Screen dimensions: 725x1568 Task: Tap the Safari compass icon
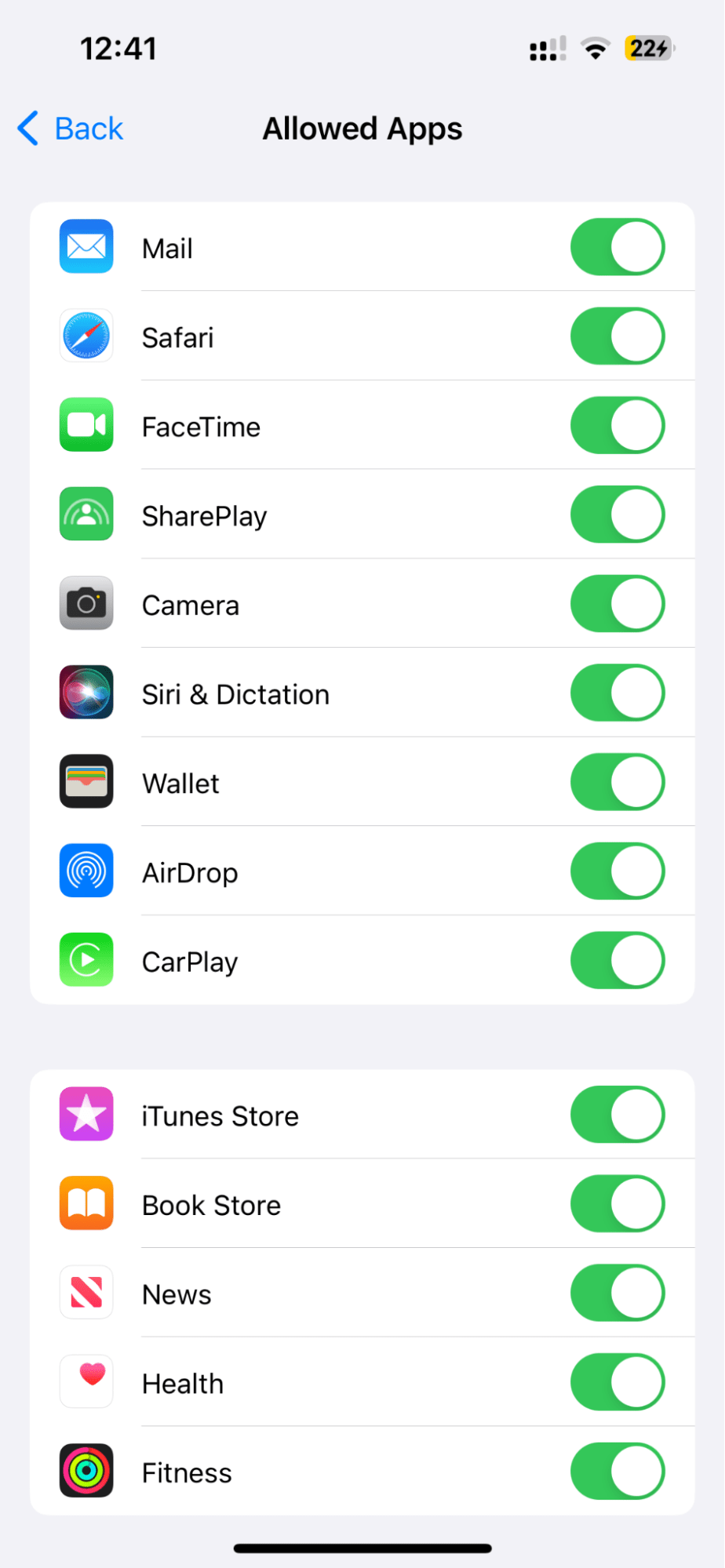click(86, 336)
